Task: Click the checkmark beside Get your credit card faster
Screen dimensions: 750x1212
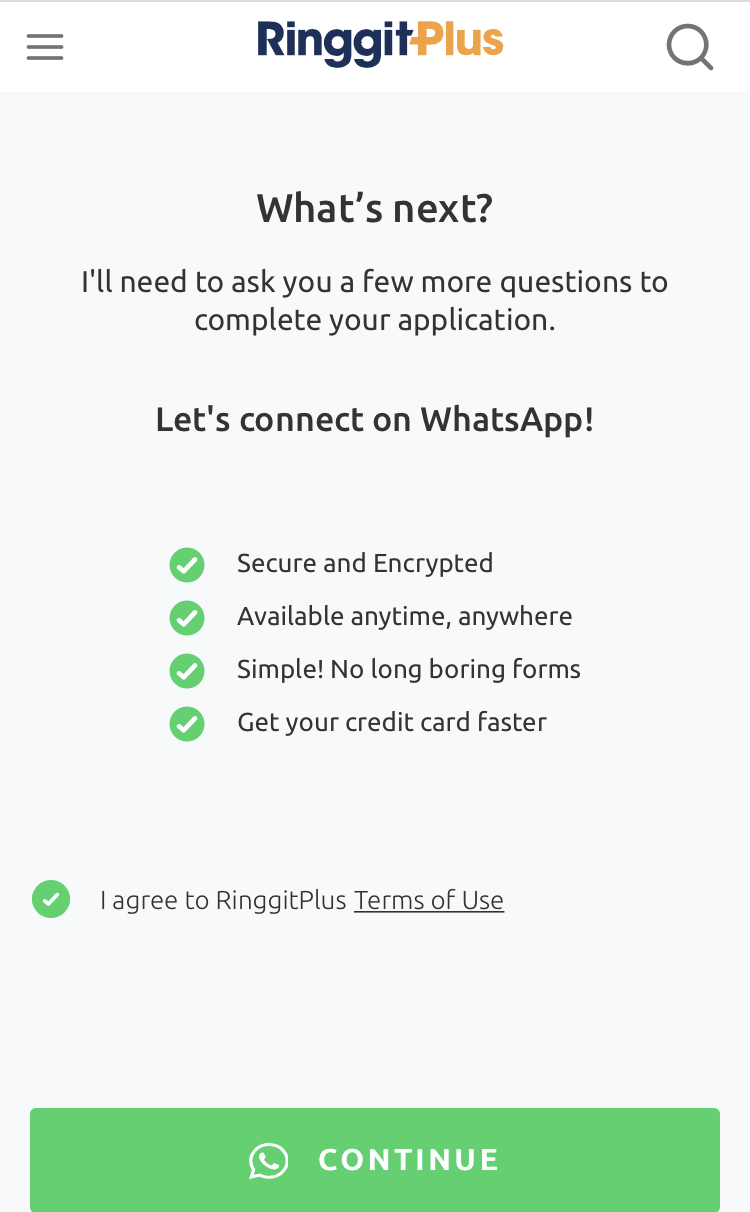Action: tap(187, 723)
